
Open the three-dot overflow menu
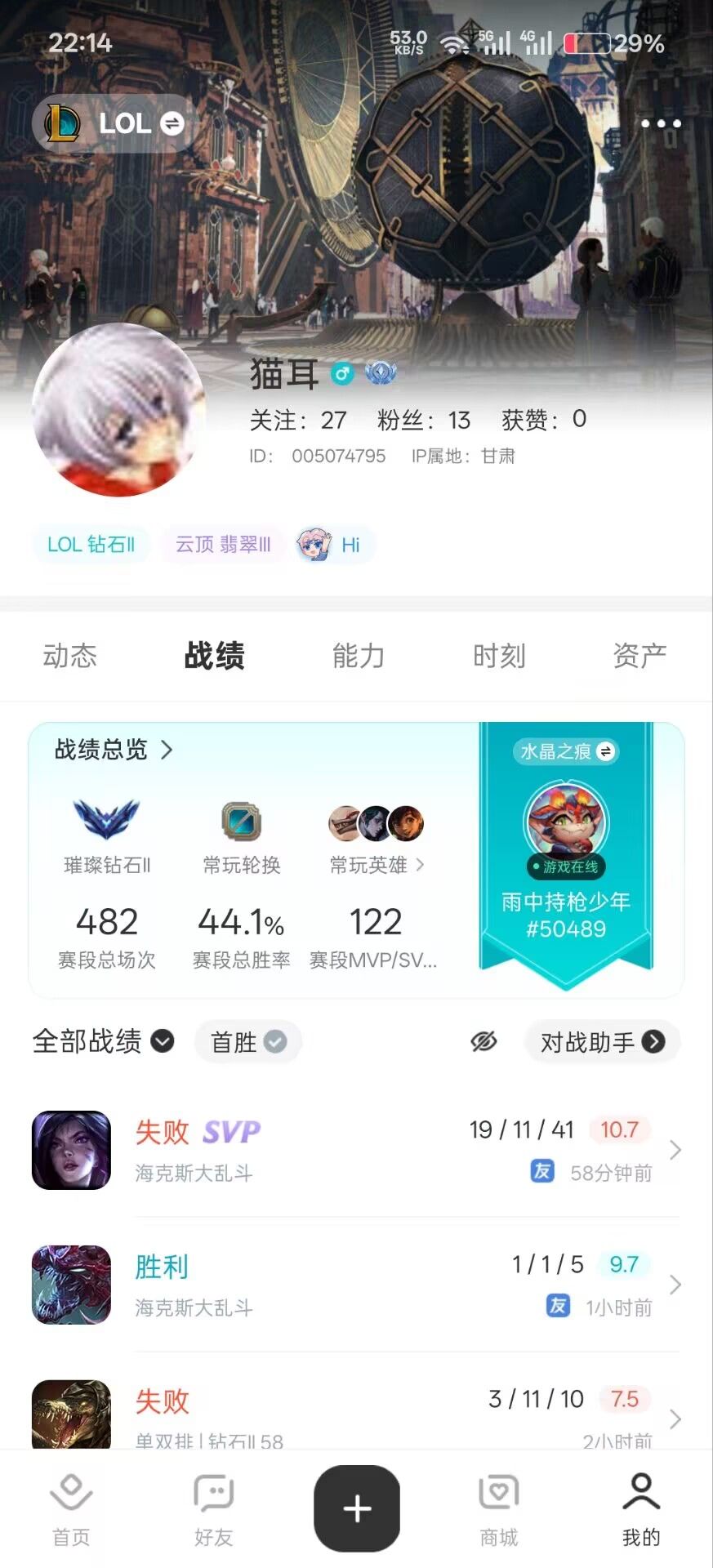[661, 124]
